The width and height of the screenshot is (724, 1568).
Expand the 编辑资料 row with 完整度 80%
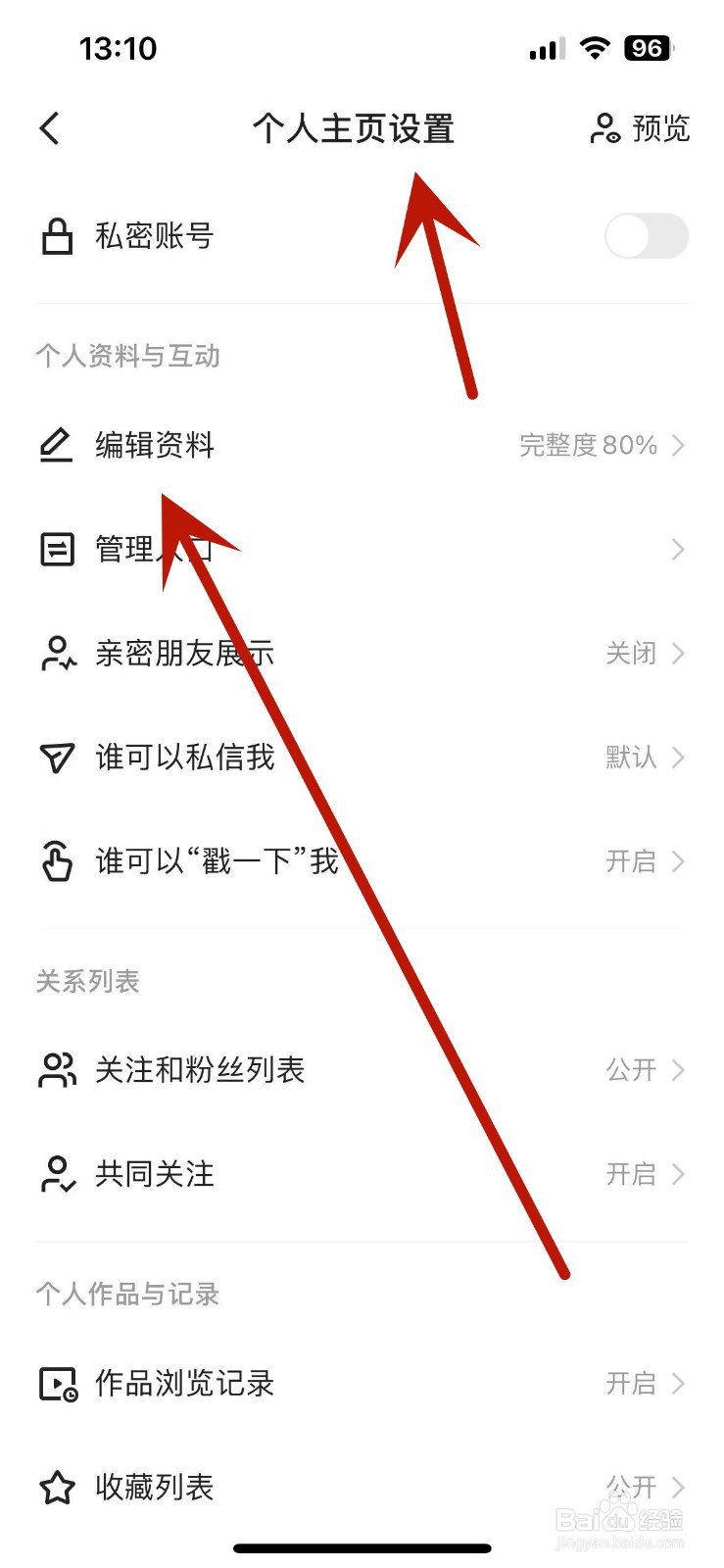click(x=362, y=445)
